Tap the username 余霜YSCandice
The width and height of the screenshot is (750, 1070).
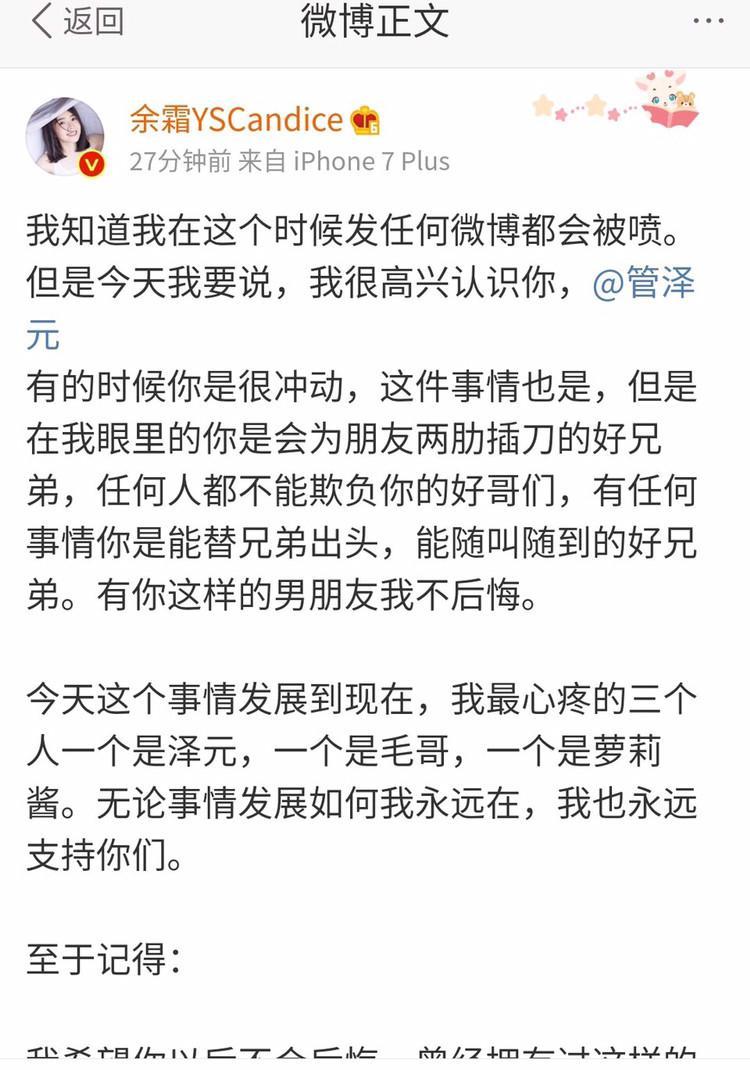pyautogui.click(x=236, y=120)
